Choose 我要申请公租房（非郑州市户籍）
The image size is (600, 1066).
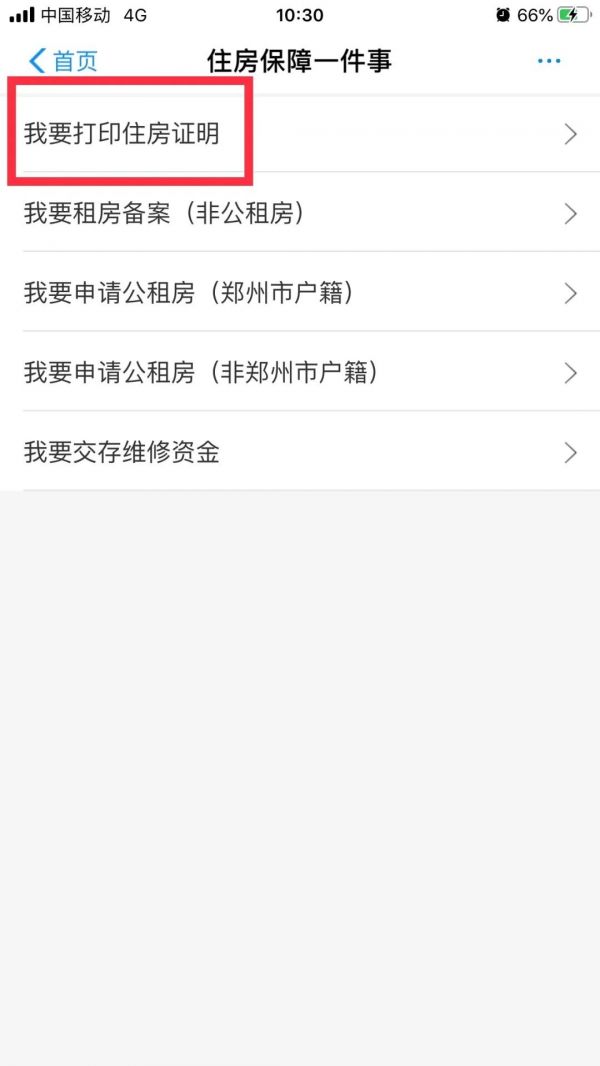point(300,372)
